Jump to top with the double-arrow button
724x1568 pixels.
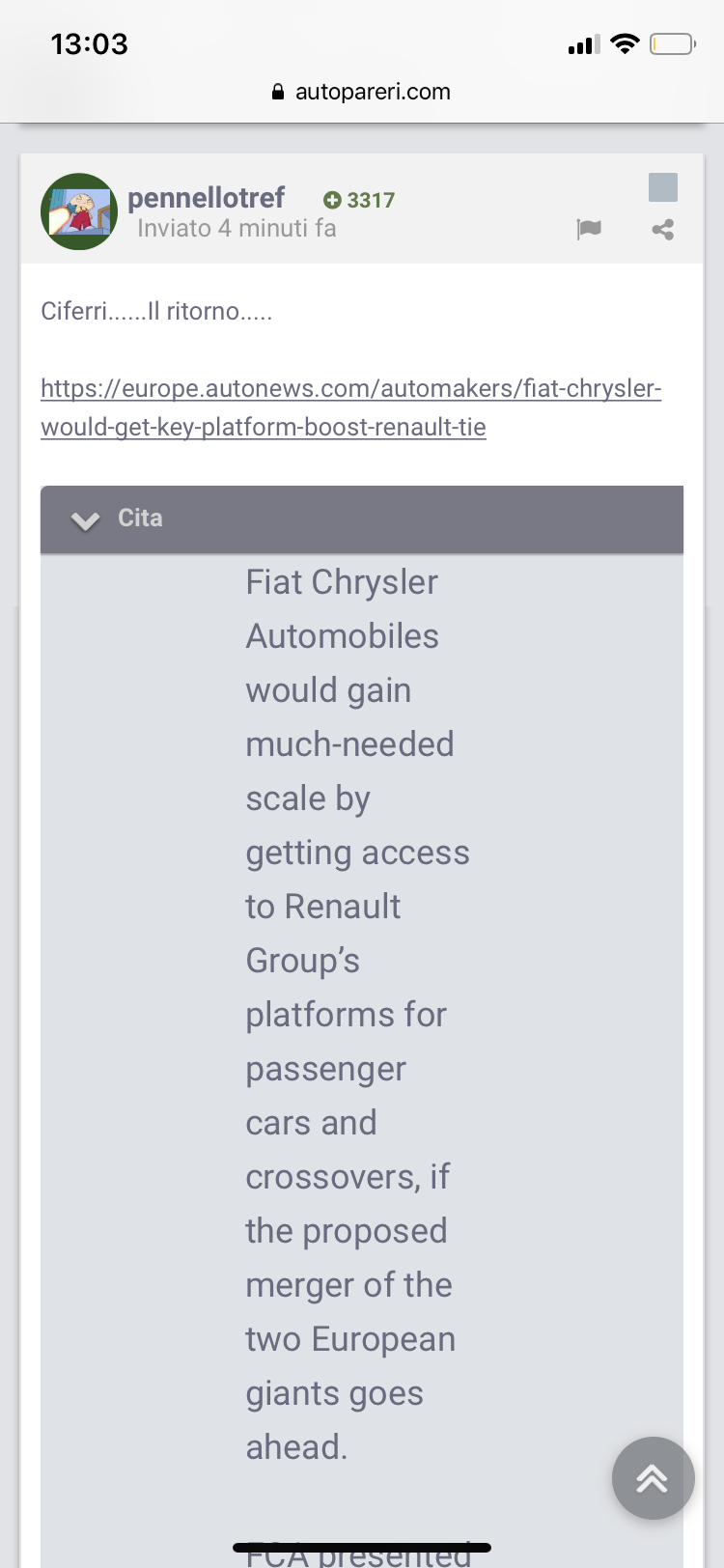tap(653, 1477)
